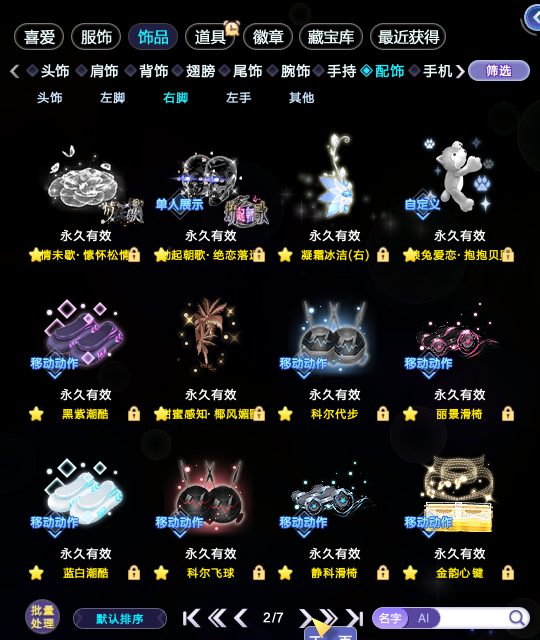Tap the search magnifier icon
This screenshot has width=540, height=640.
(517, 618)
